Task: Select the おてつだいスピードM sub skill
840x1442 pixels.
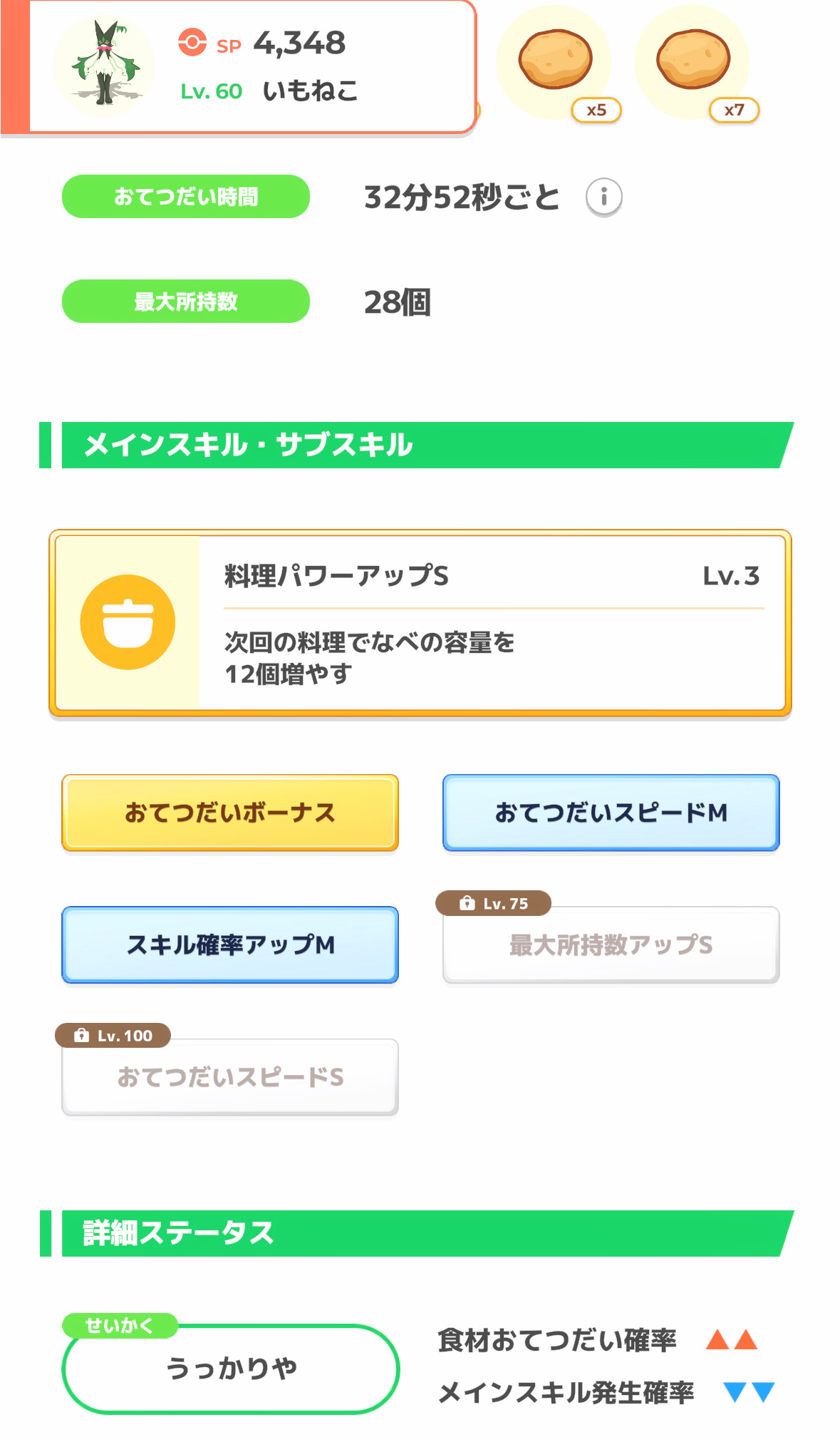Action: point(611,813)
